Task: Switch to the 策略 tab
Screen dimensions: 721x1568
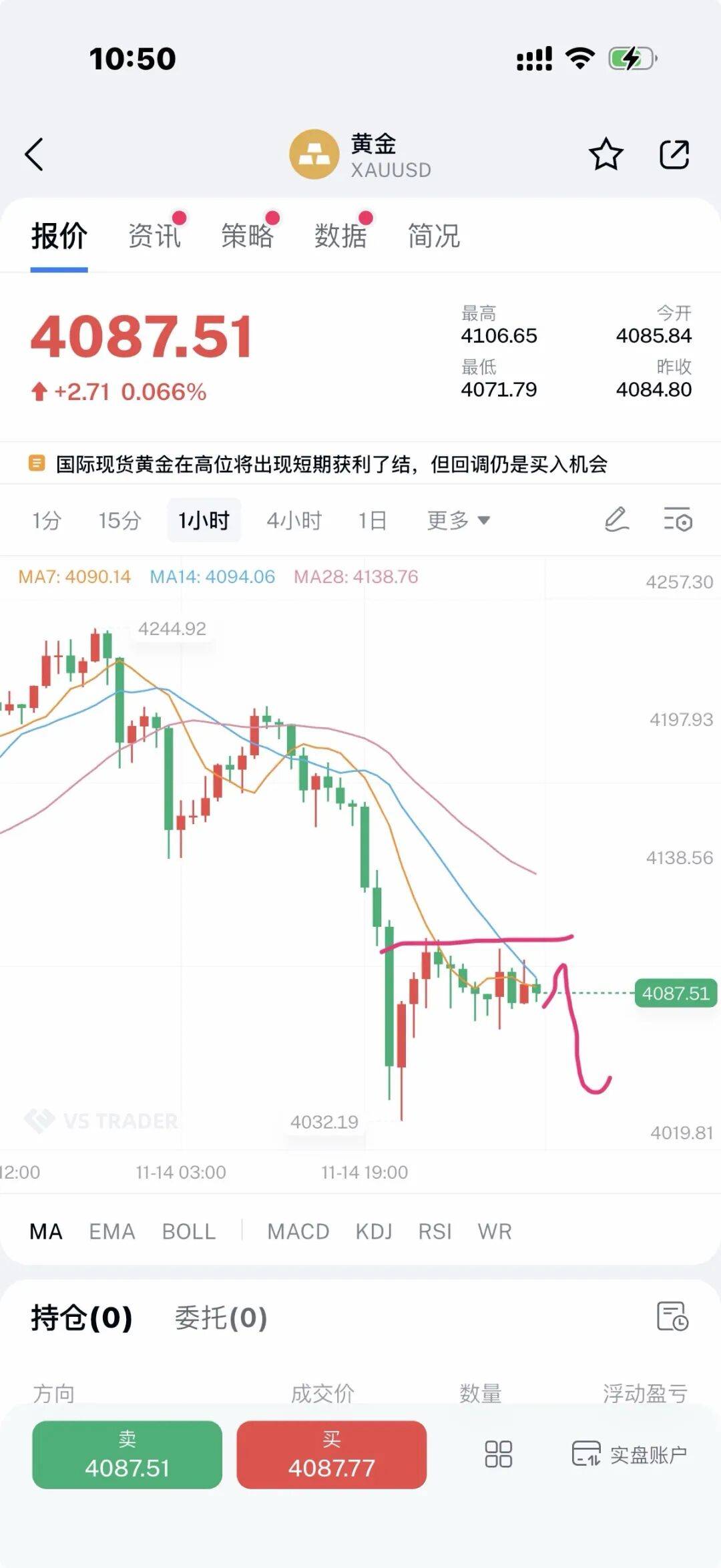Action: click(248, 236)
